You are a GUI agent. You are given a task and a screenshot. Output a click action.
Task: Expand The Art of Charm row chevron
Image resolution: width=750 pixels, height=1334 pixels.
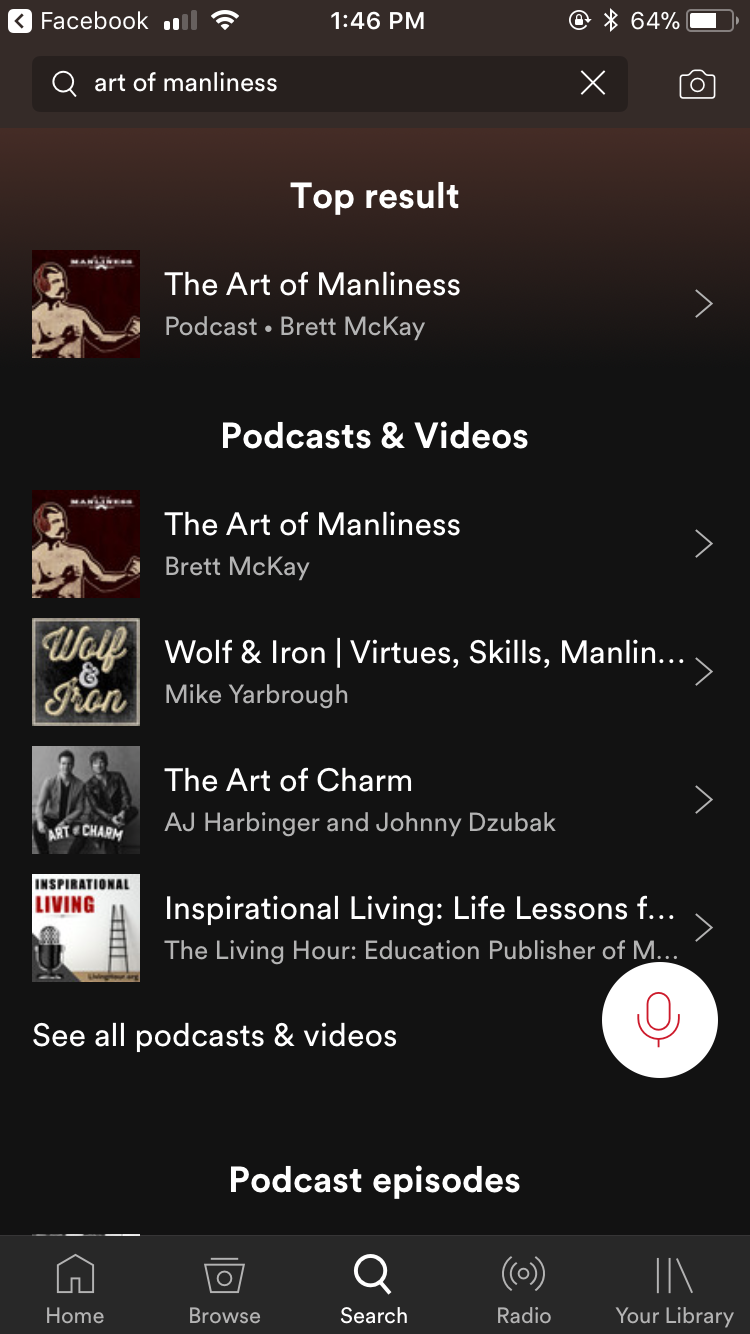click(703, 800)
